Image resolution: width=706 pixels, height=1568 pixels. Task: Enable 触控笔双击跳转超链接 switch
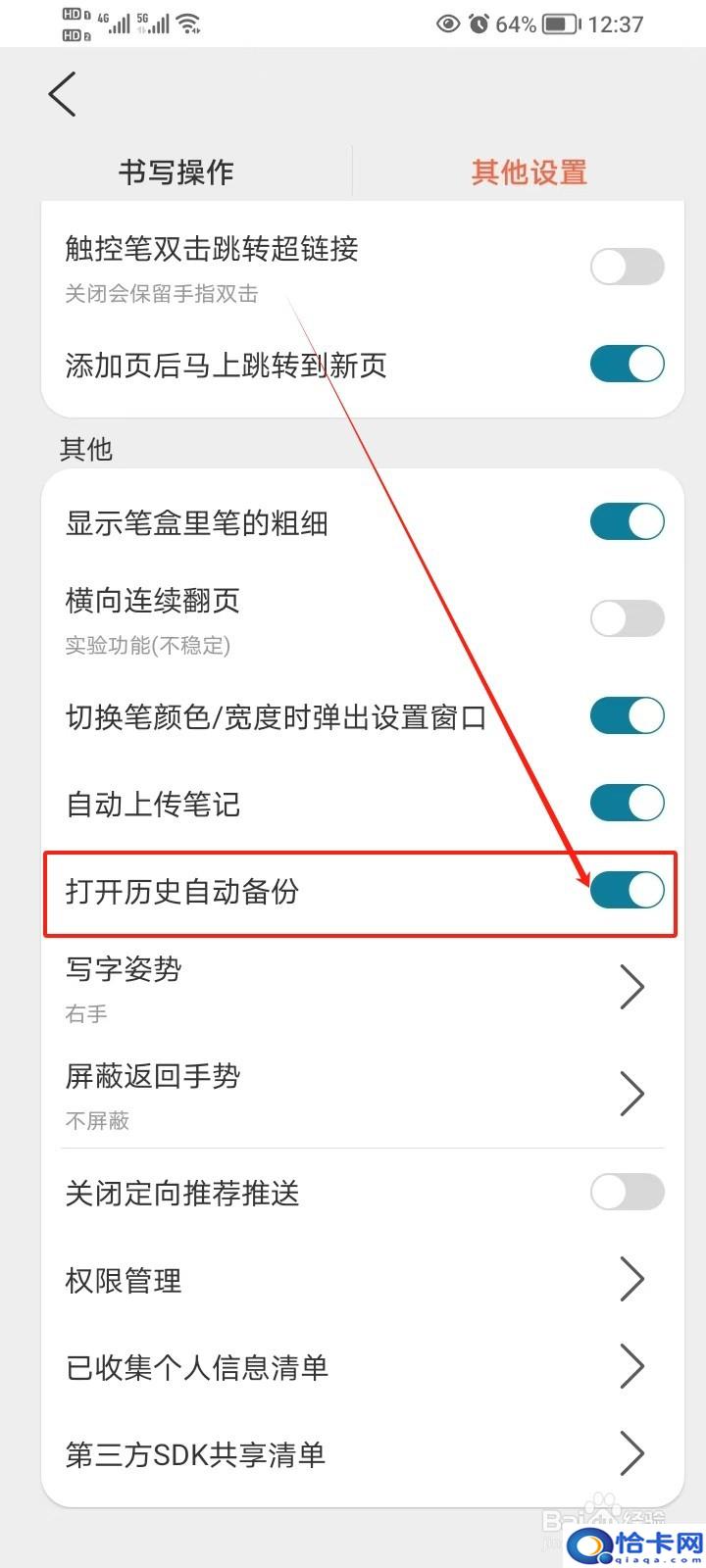click(x=628, y=267)
